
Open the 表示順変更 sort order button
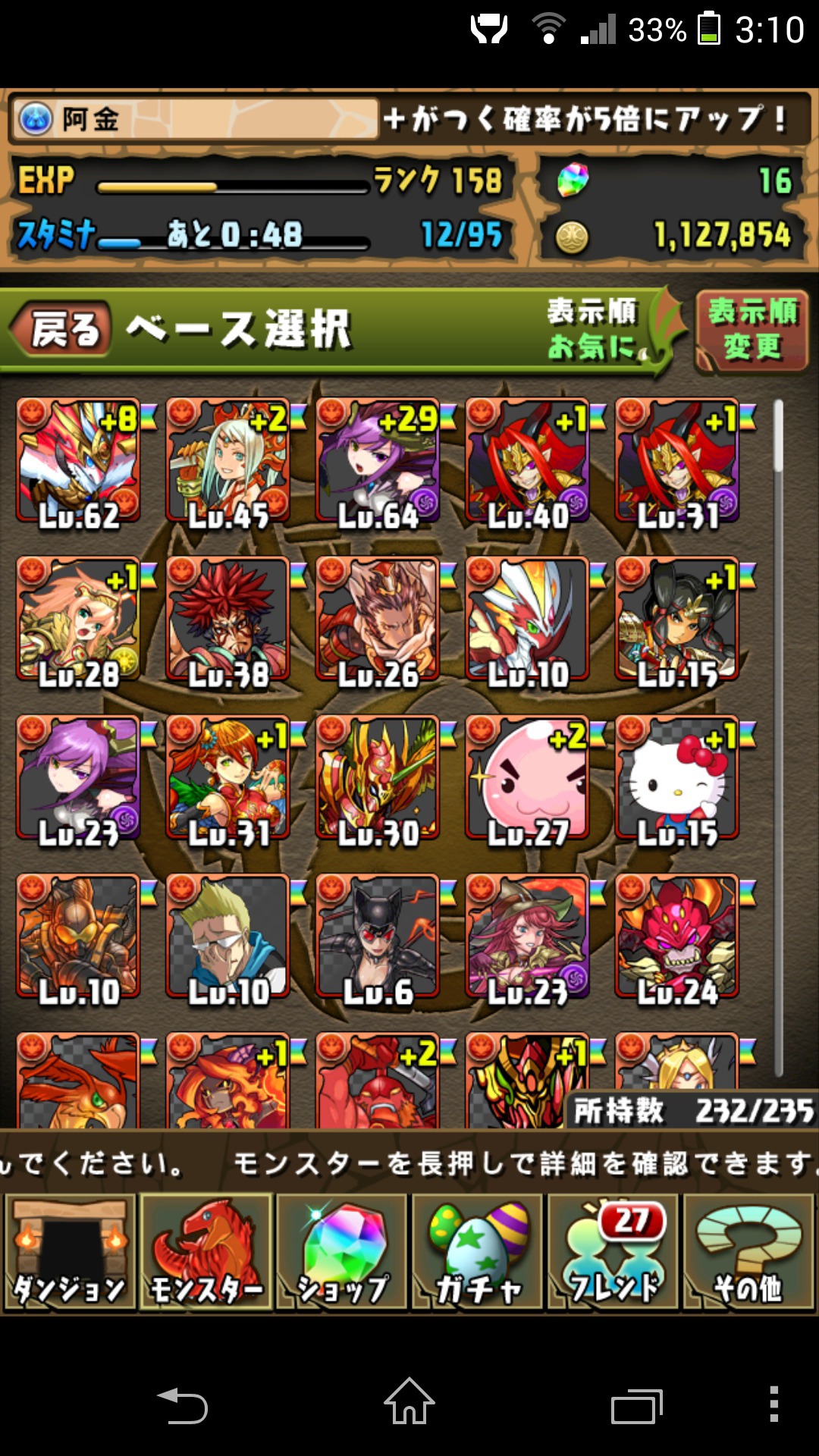[x=752, y=329]
